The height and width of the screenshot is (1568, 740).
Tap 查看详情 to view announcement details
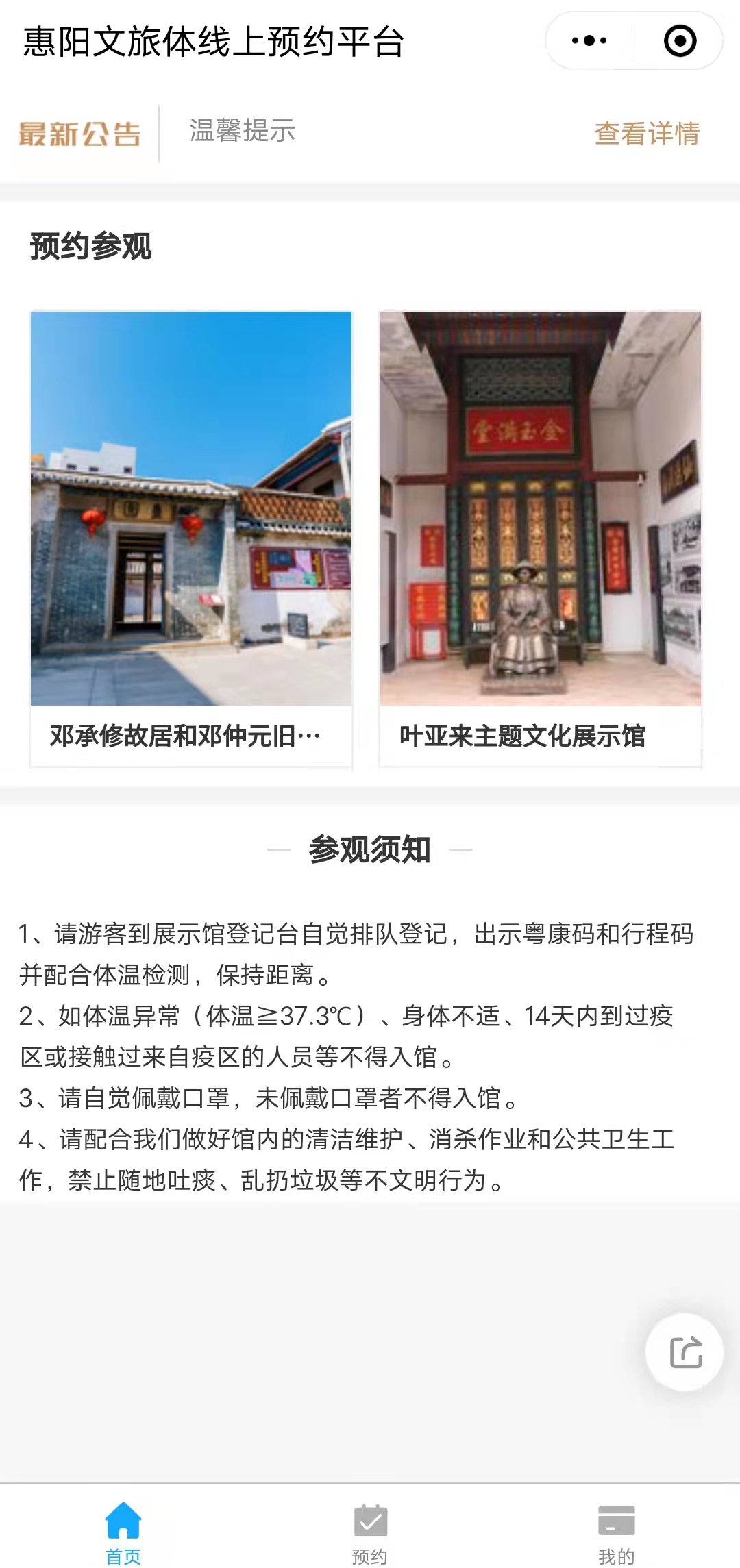646,134
